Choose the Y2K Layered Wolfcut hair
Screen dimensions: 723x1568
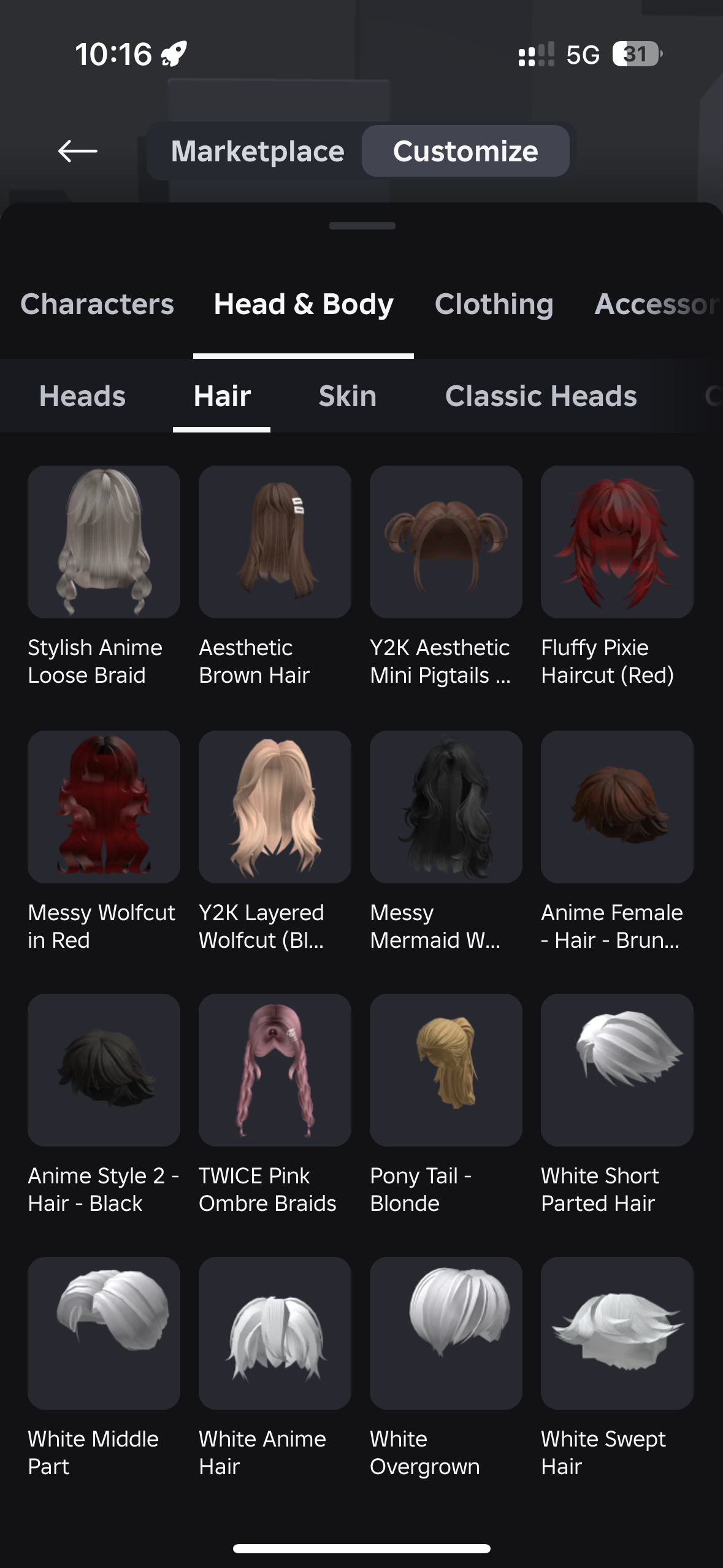(x=275, y=807)
